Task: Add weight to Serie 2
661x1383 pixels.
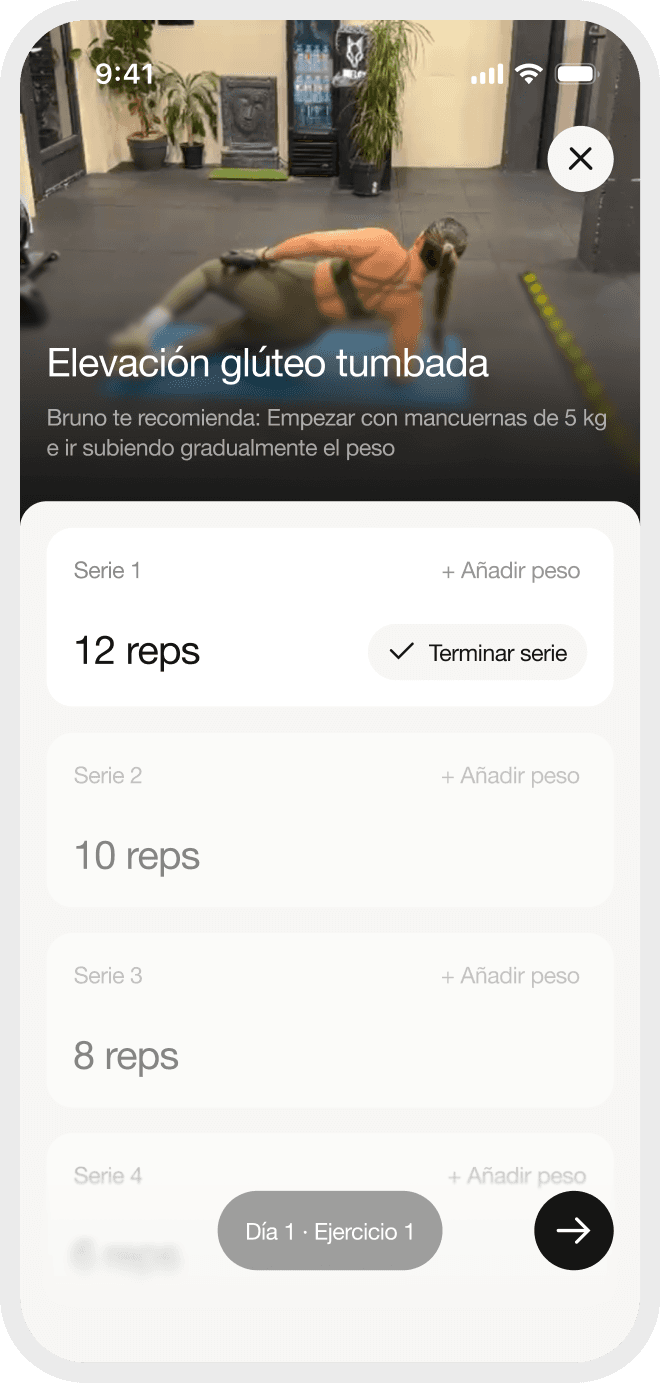Action: click(x=511, y=776)
